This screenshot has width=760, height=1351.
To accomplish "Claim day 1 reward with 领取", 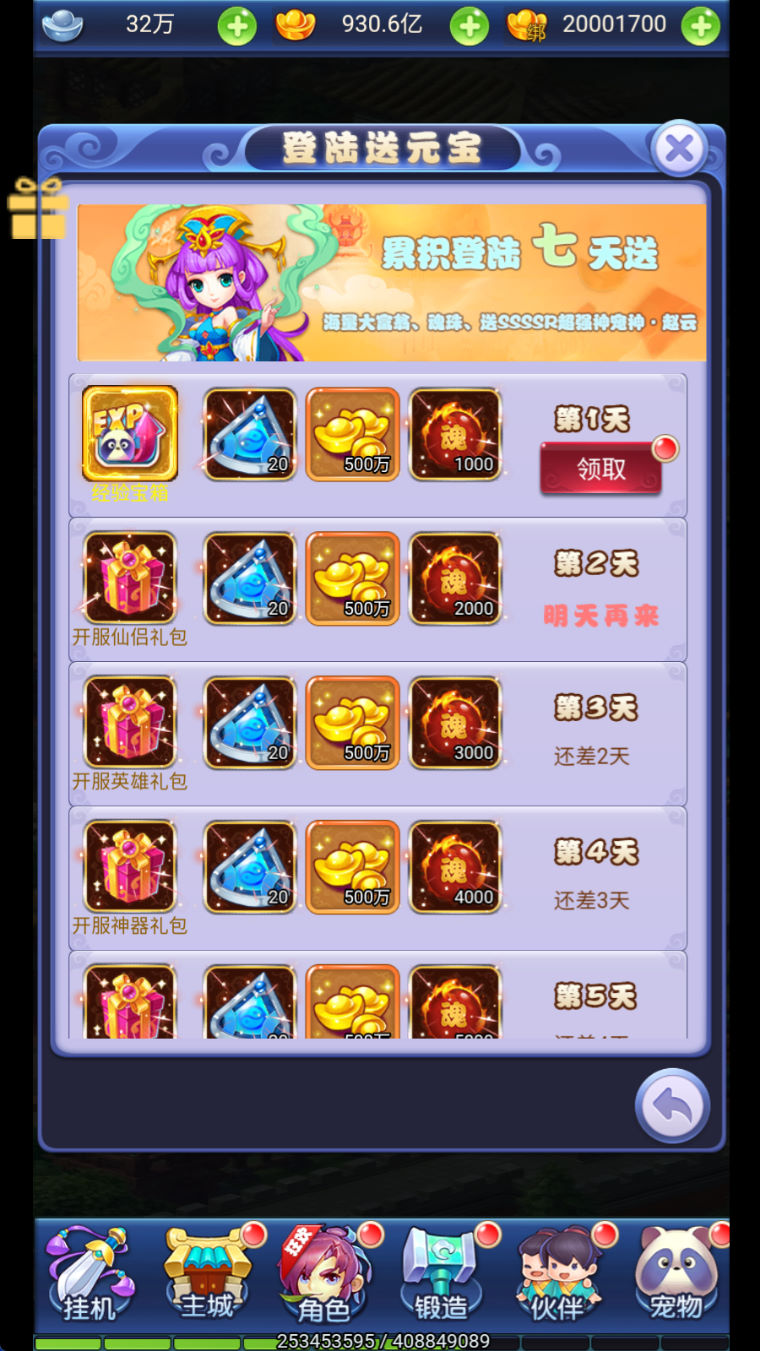I will [x=601, y=469].
